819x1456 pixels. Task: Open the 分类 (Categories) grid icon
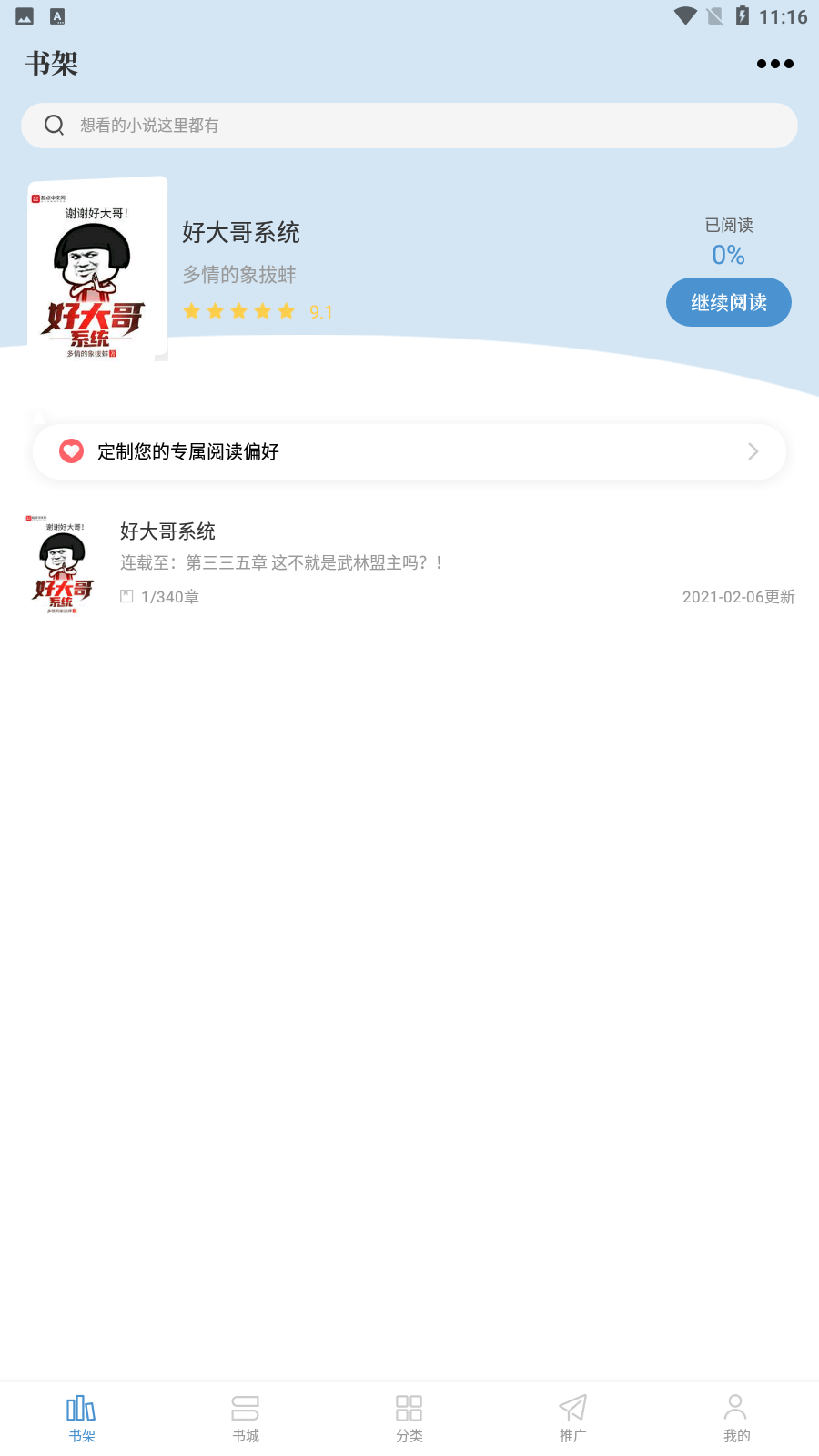click(408, 1408)
